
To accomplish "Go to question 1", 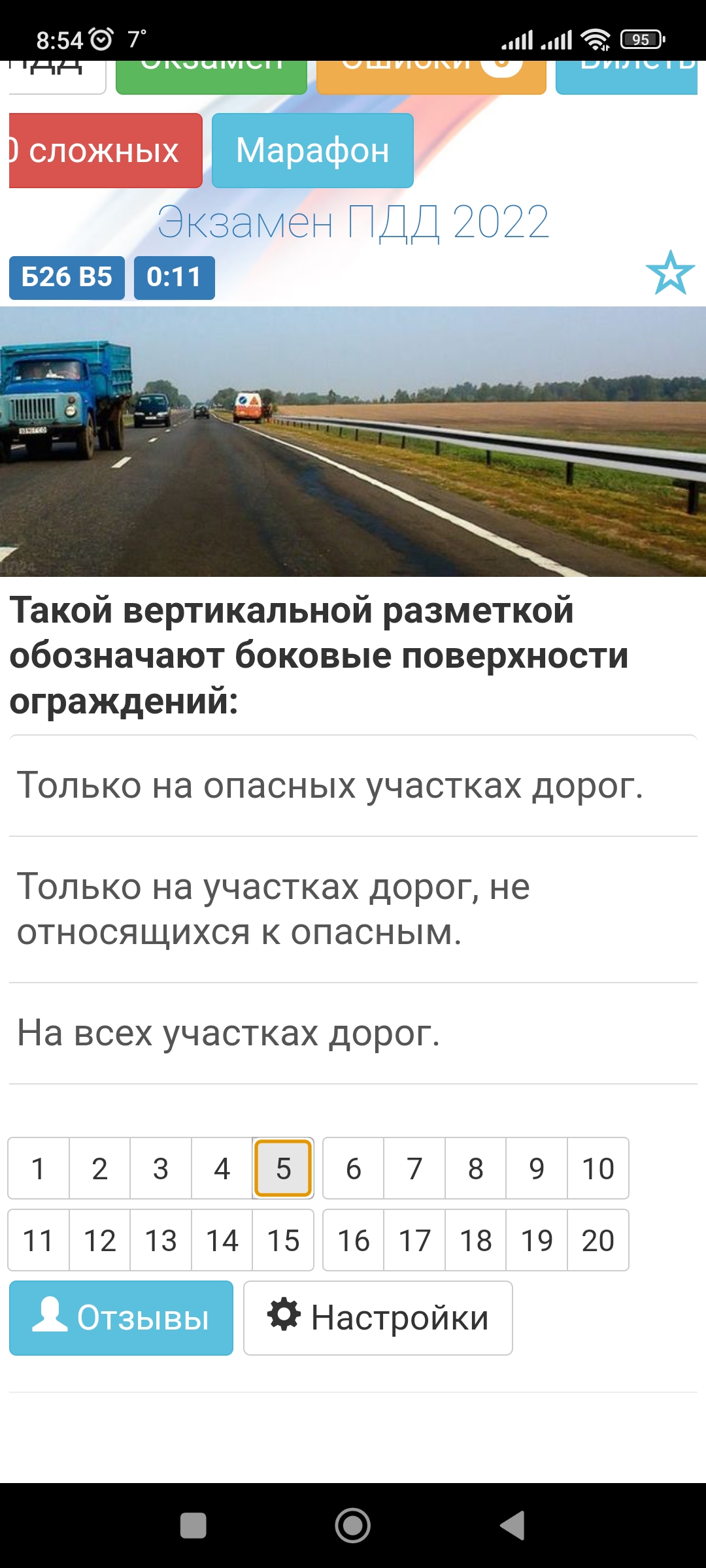I will pos(39,1168).
